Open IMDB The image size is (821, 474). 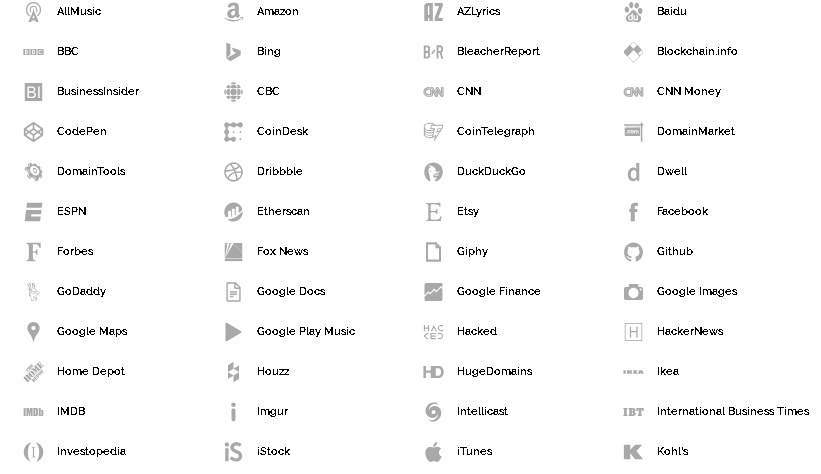70,411
